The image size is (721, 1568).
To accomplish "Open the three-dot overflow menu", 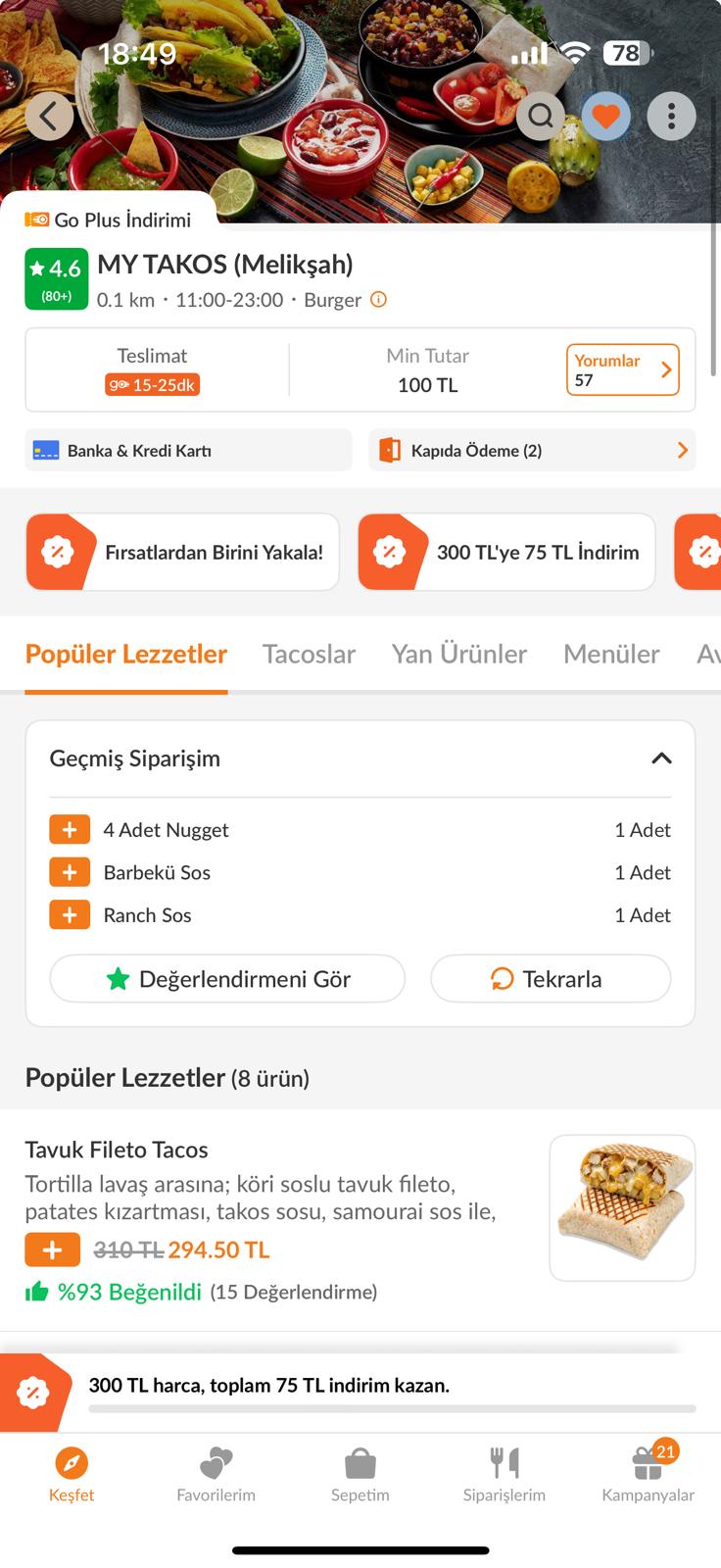I will point(671,117).
